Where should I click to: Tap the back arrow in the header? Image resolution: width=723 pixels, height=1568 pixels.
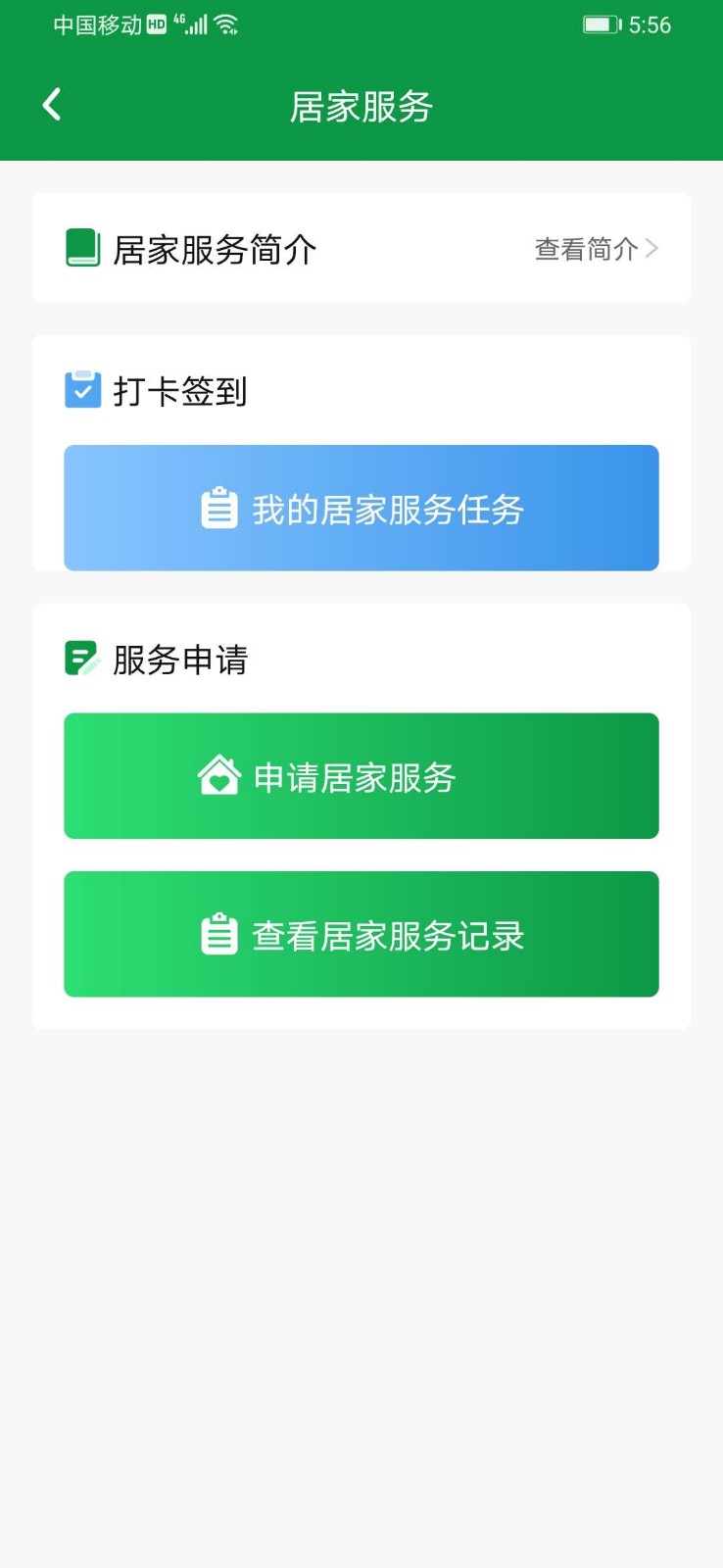49,104
